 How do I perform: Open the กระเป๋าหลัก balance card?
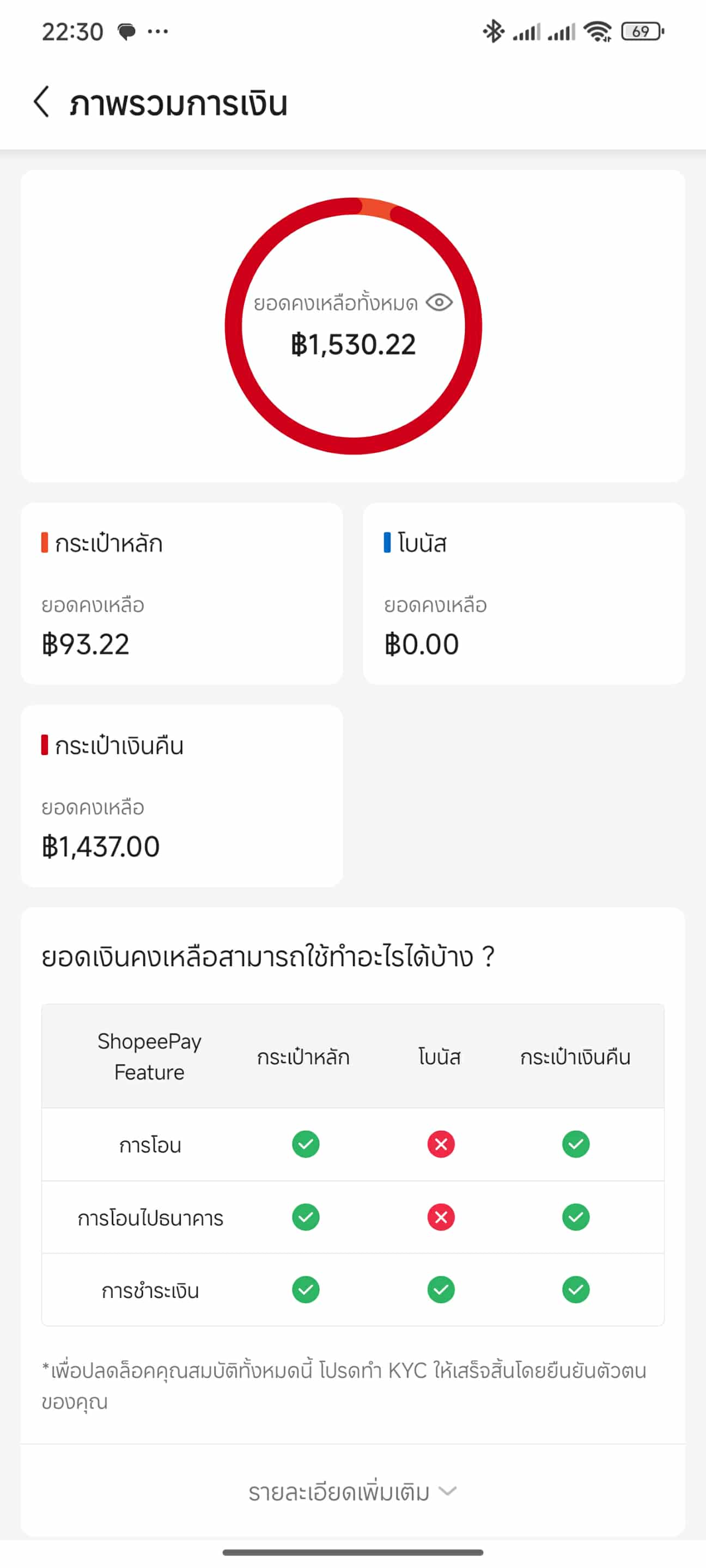(181, 593)
